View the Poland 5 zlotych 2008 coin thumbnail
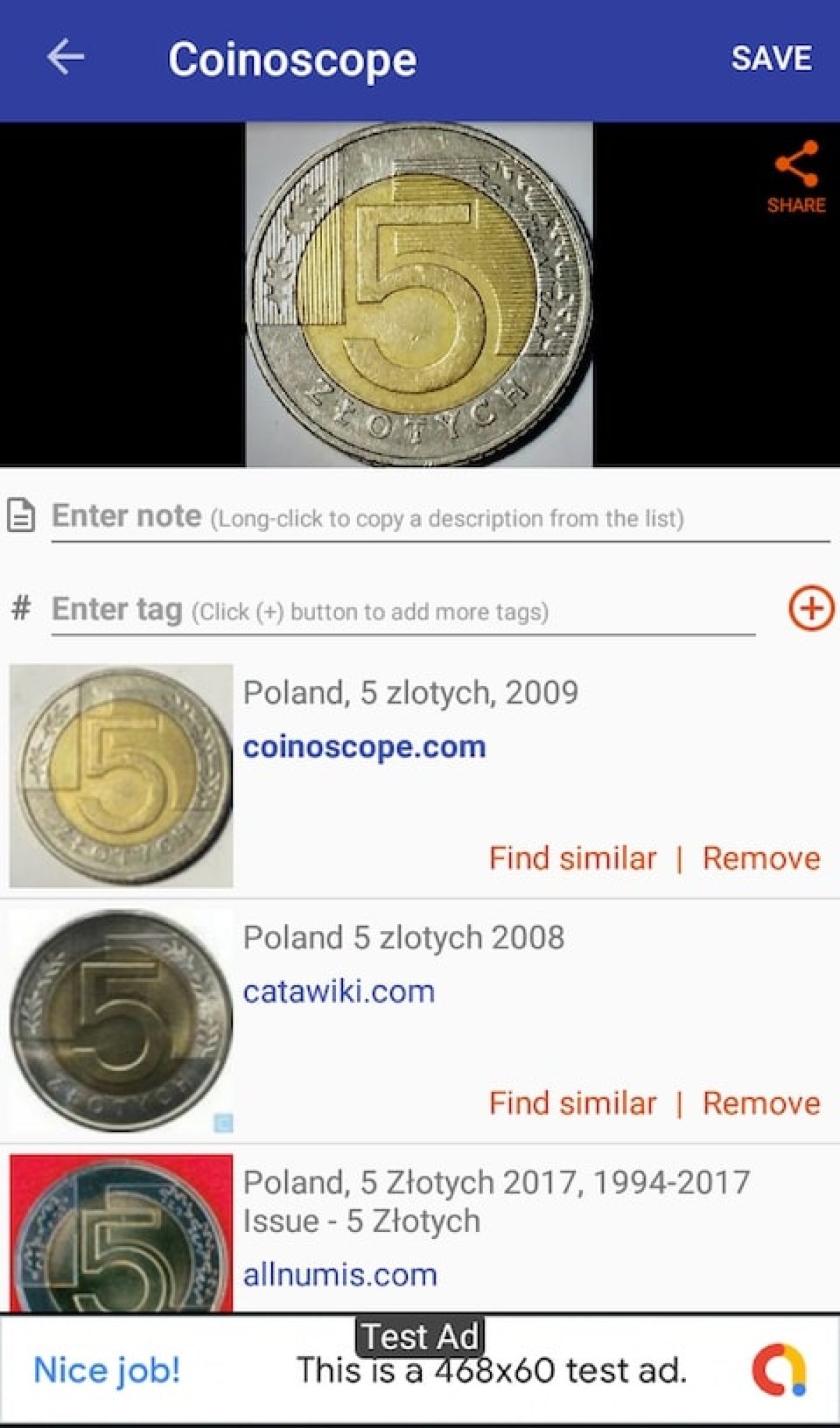 point(121,1021)
